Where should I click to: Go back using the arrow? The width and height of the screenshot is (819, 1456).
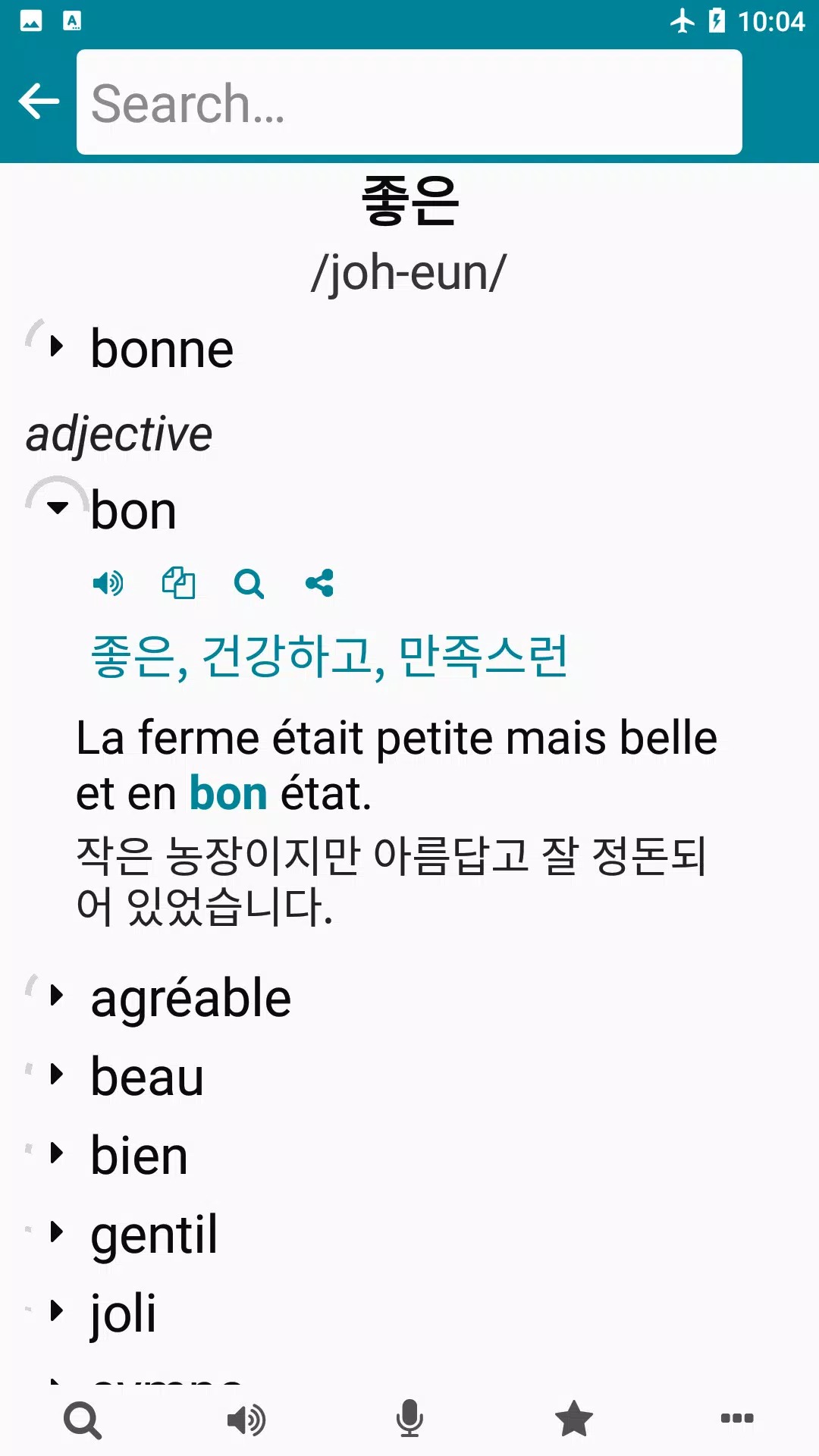pos(39,102)
